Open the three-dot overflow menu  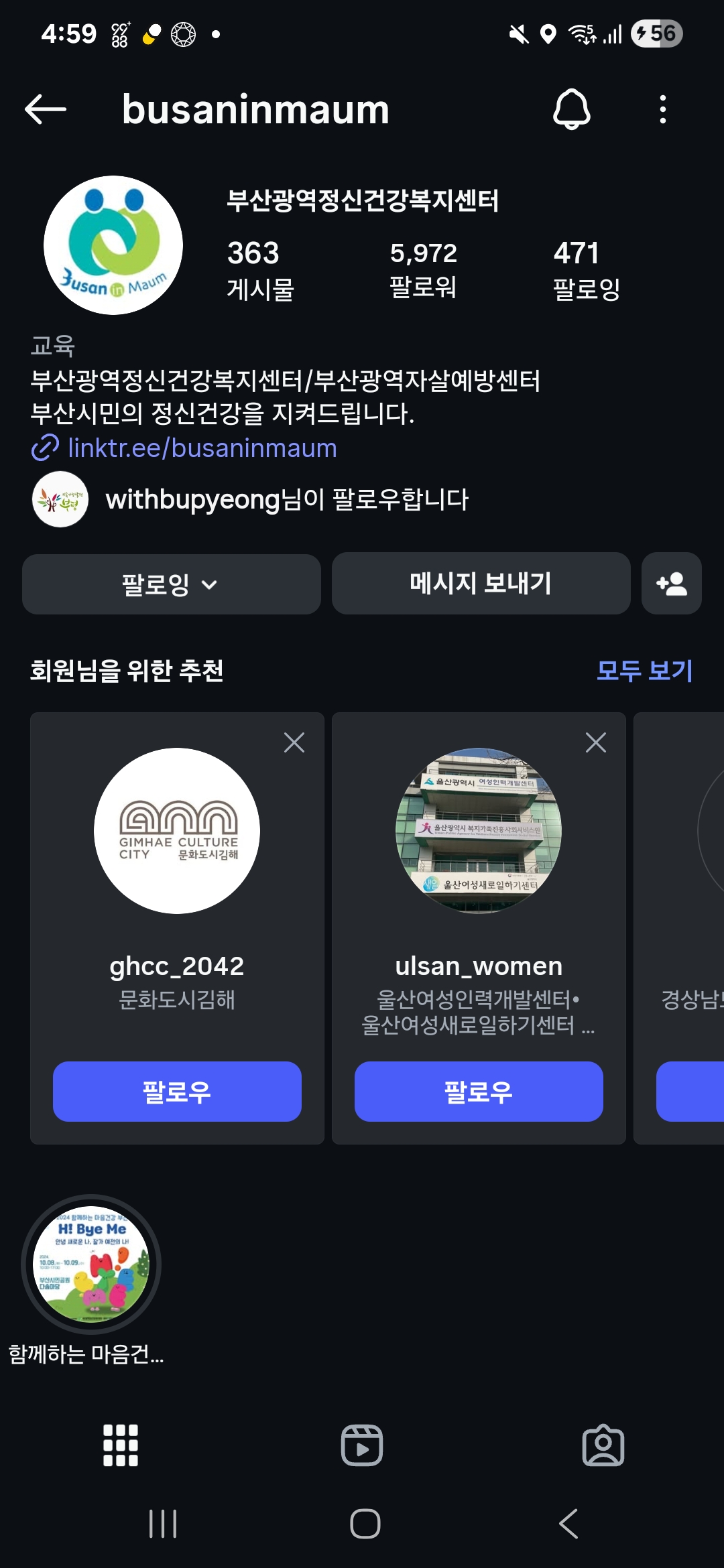pyautogui.click(x=662, y=109)
